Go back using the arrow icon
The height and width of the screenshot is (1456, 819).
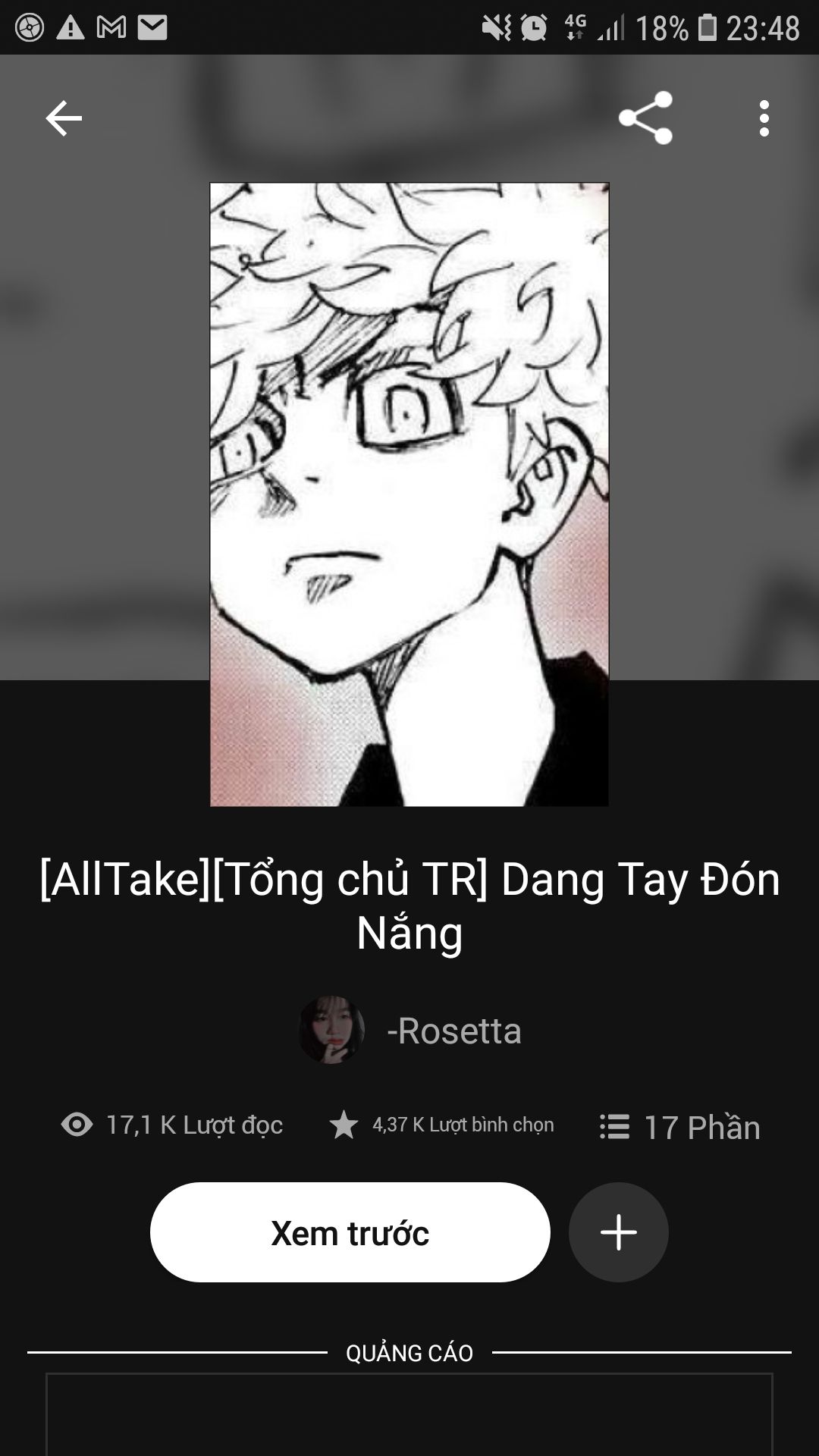tap(64, 118)
